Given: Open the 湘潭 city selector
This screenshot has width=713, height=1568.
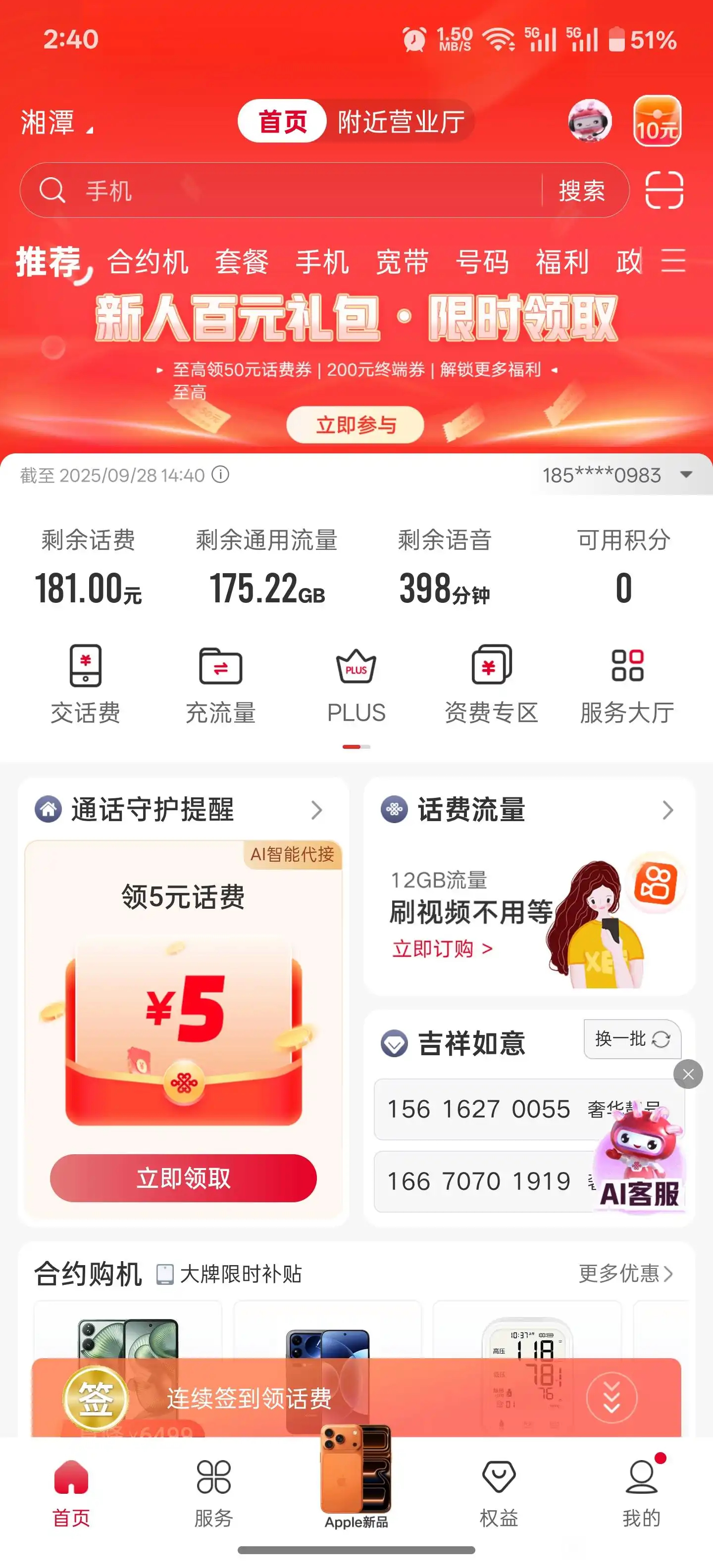Looking at the screenshot, I should 56,122.
